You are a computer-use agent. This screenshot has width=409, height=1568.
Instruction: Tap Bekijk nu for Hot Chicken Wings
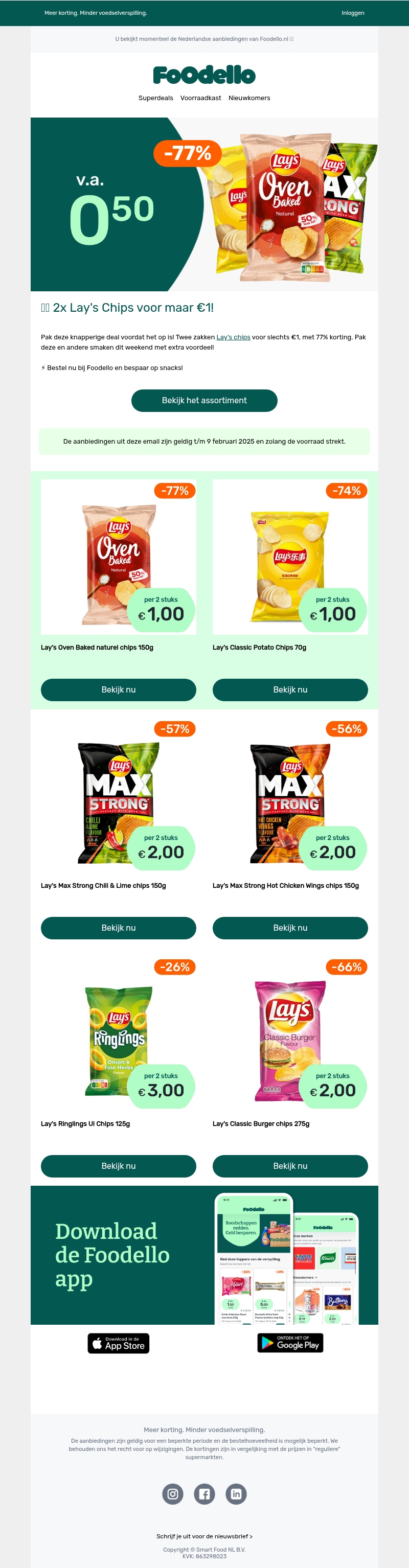[x=290, y=928]
